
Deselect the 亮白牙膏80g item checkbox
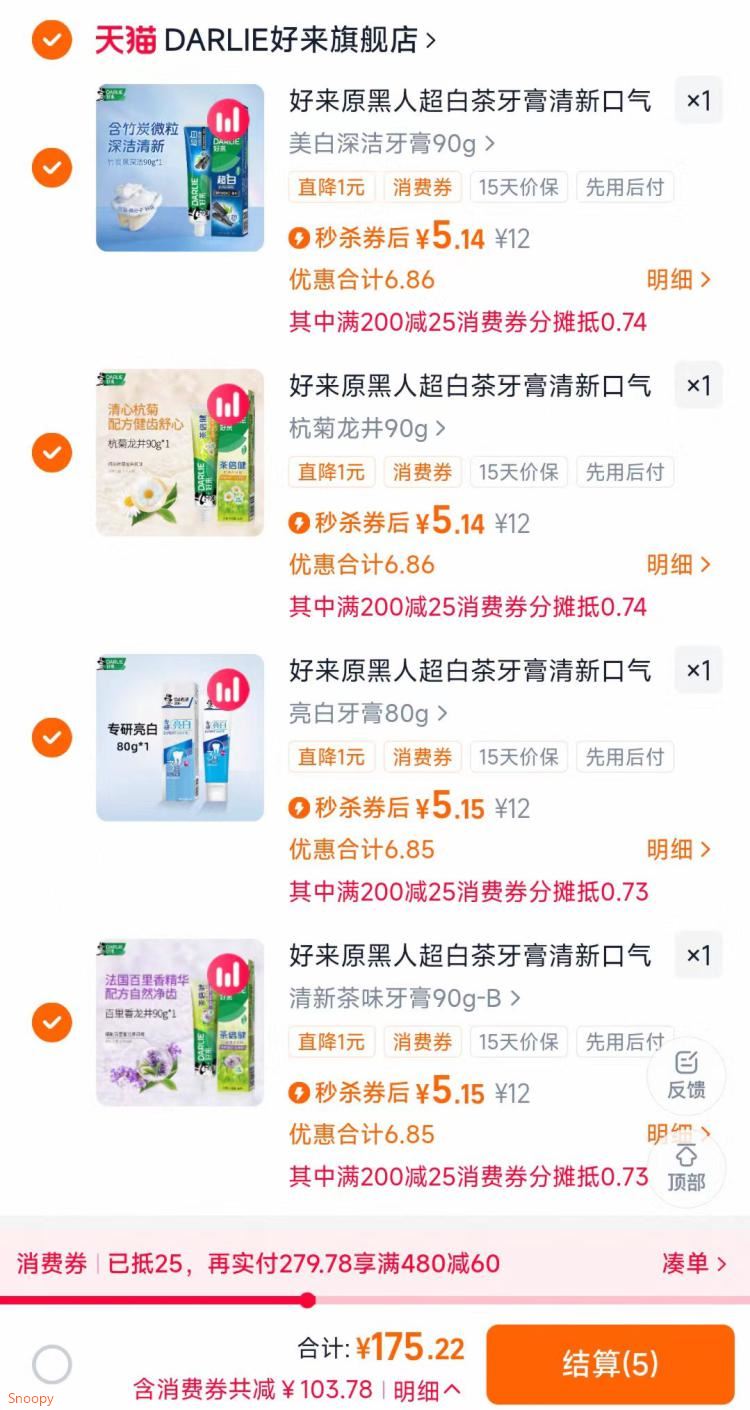pyautogui.click(x=51, y=738)
